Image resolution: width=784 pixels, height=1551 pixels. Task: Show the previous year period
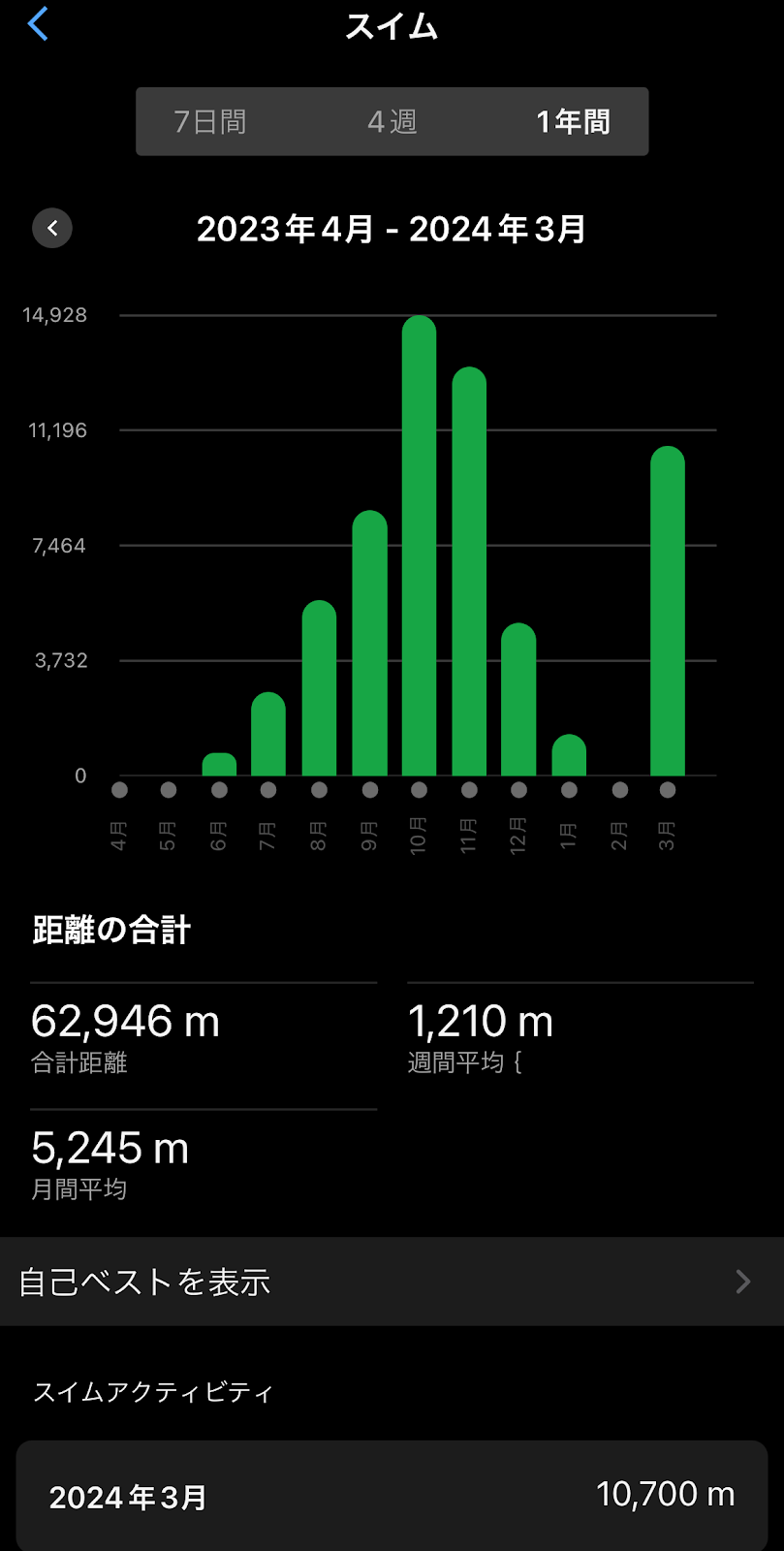[52, 229]
